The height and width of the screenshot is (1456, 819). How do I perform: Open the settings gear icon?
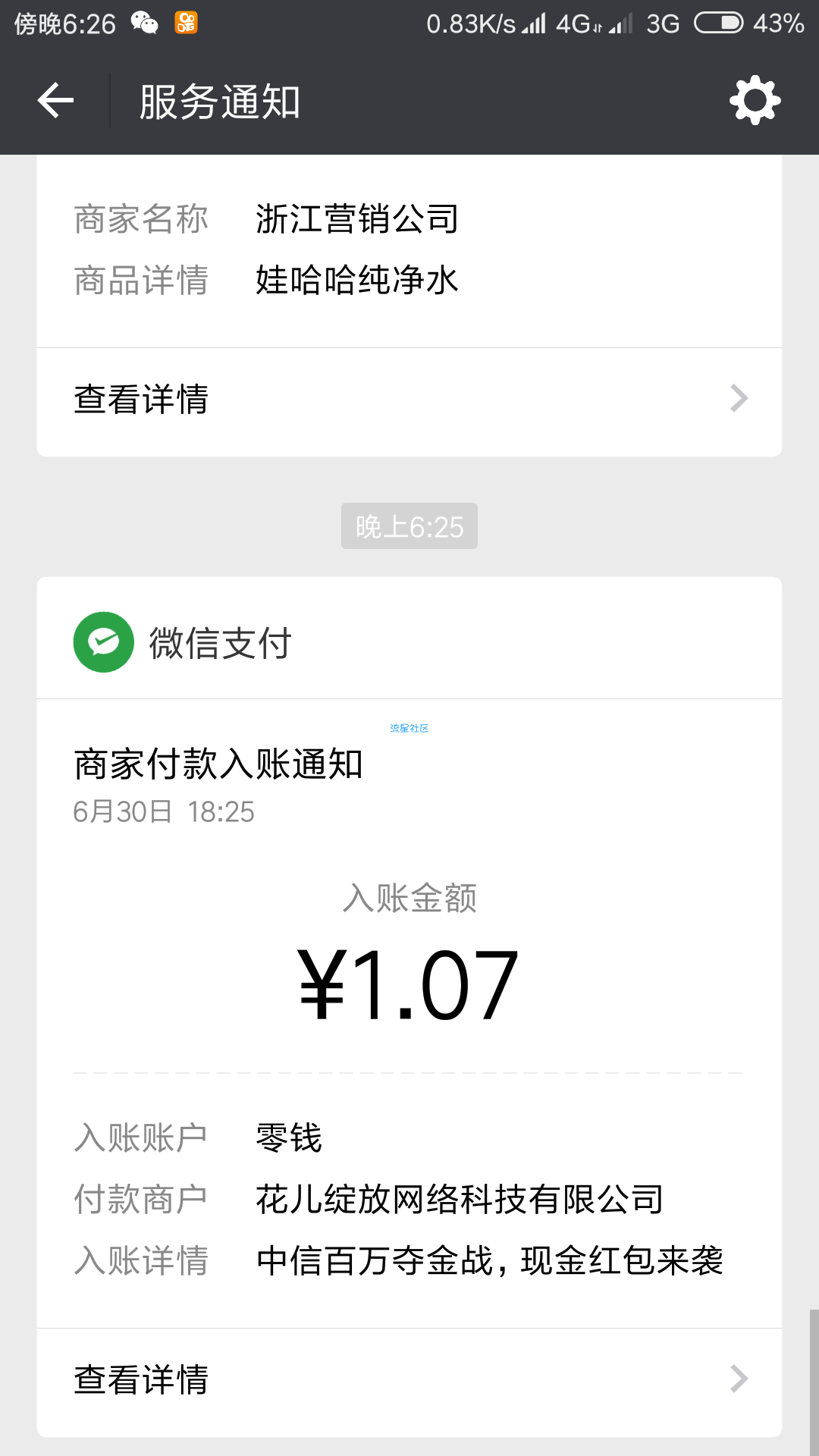pos(755,100)
